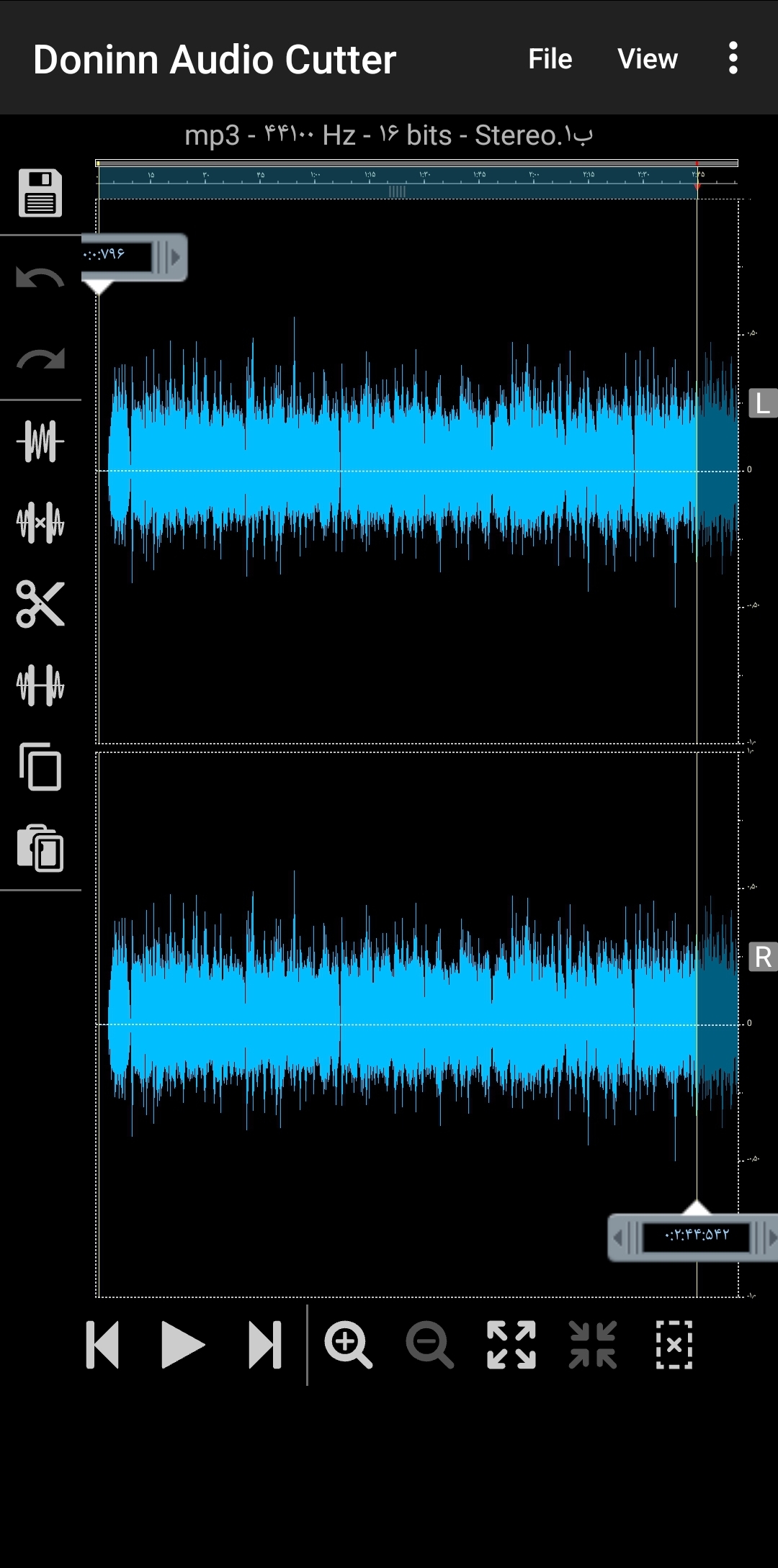Skip to the start of the audio

102,1344
